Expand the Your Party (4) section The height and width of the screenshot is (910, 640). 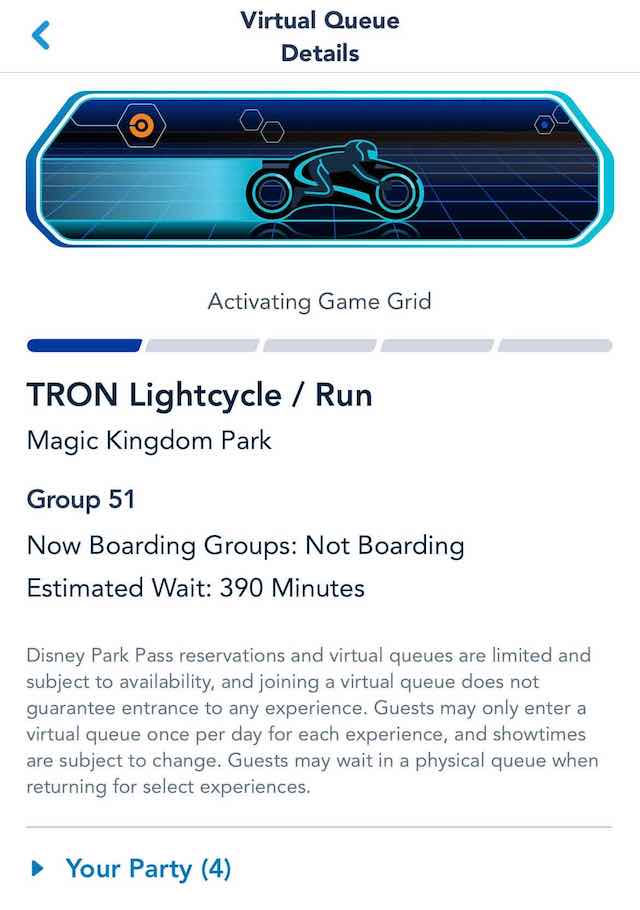132,868
